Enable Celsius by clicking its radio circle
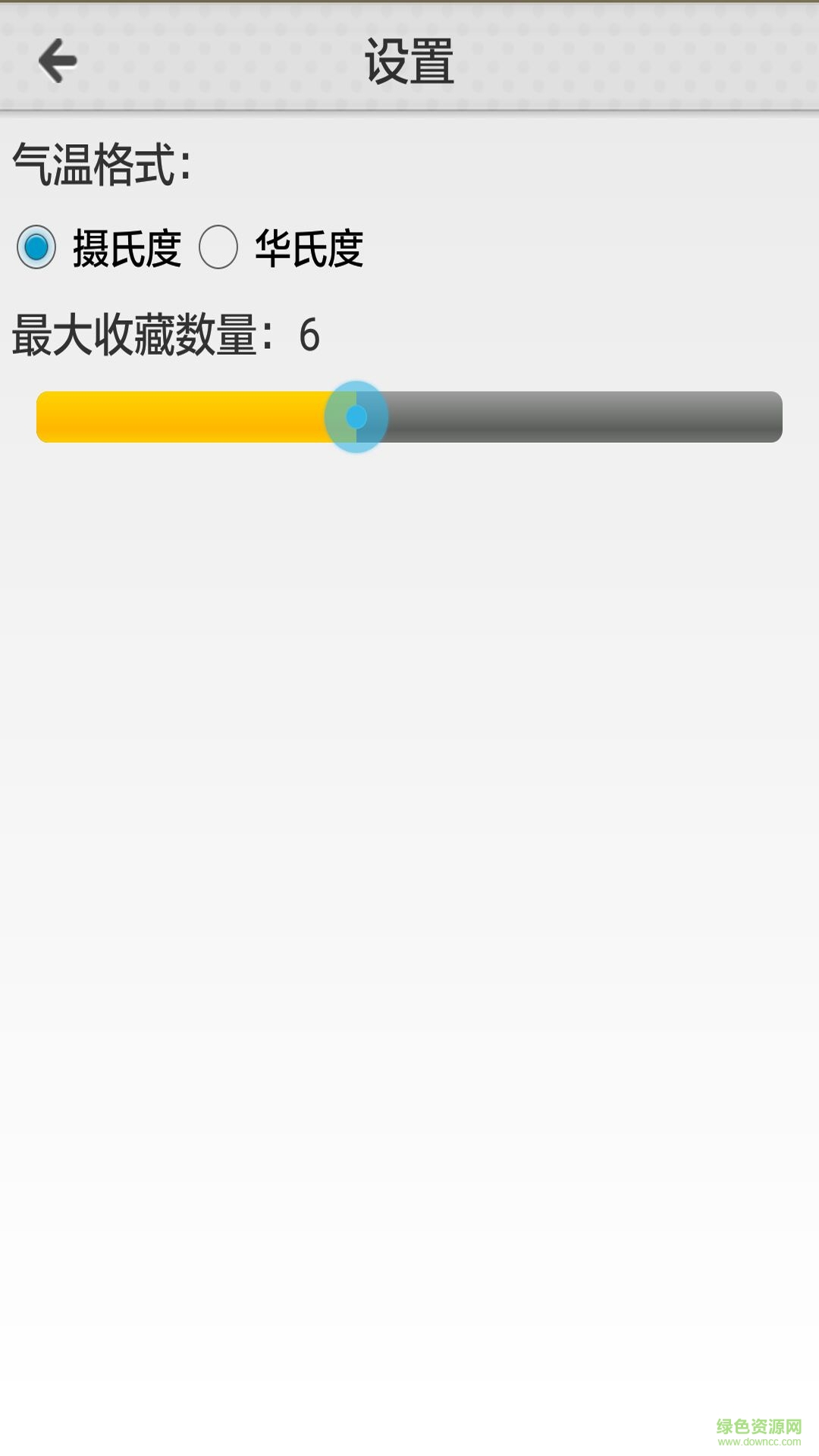 point(36,246)
